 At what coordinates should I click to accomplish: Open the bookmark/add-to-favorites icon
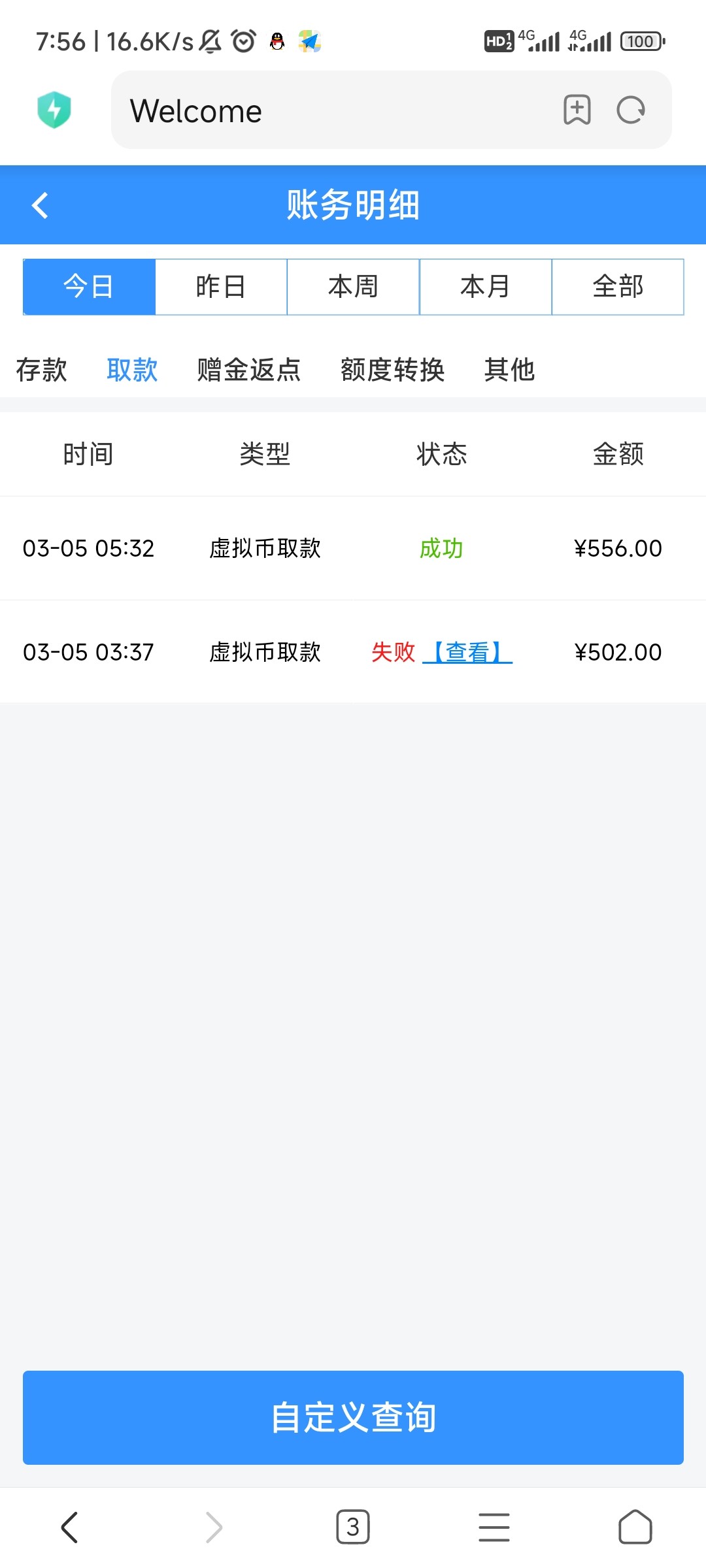click(x=577, y=110)
